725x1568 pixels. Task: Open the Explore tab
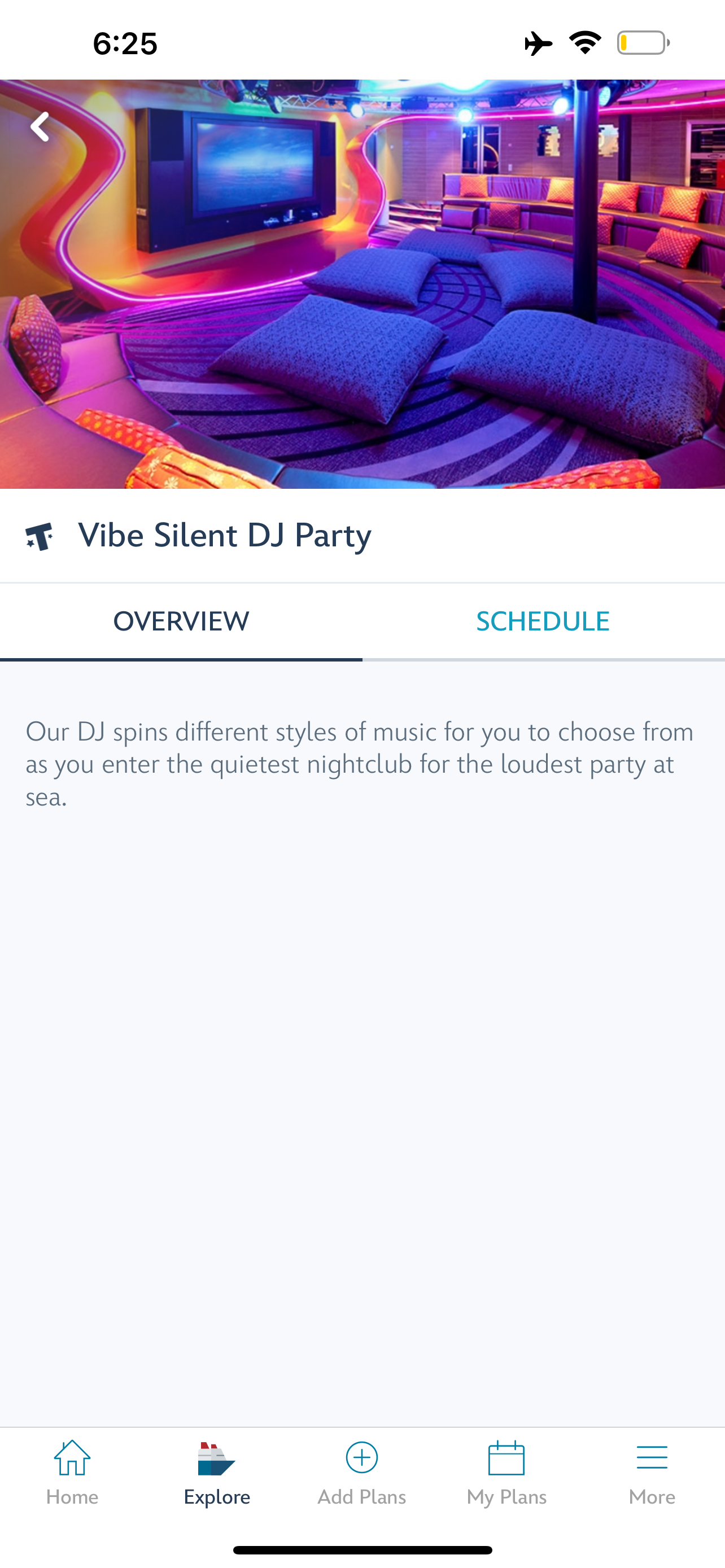(217, 1472)
